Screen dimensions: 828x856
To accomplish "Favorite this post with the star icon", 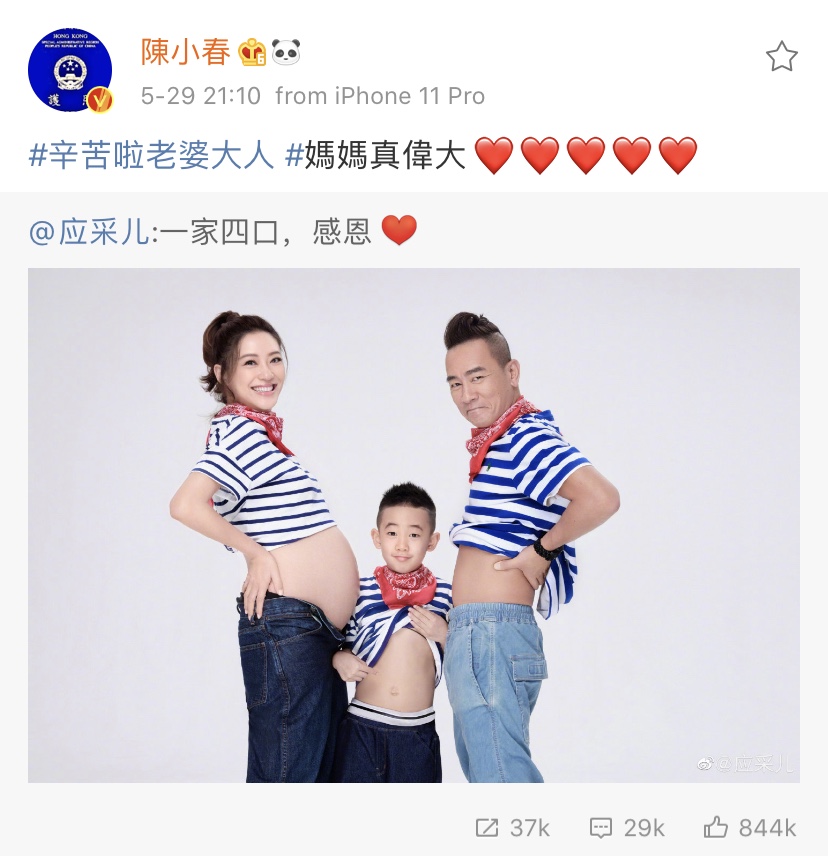I will click(781, 57).
